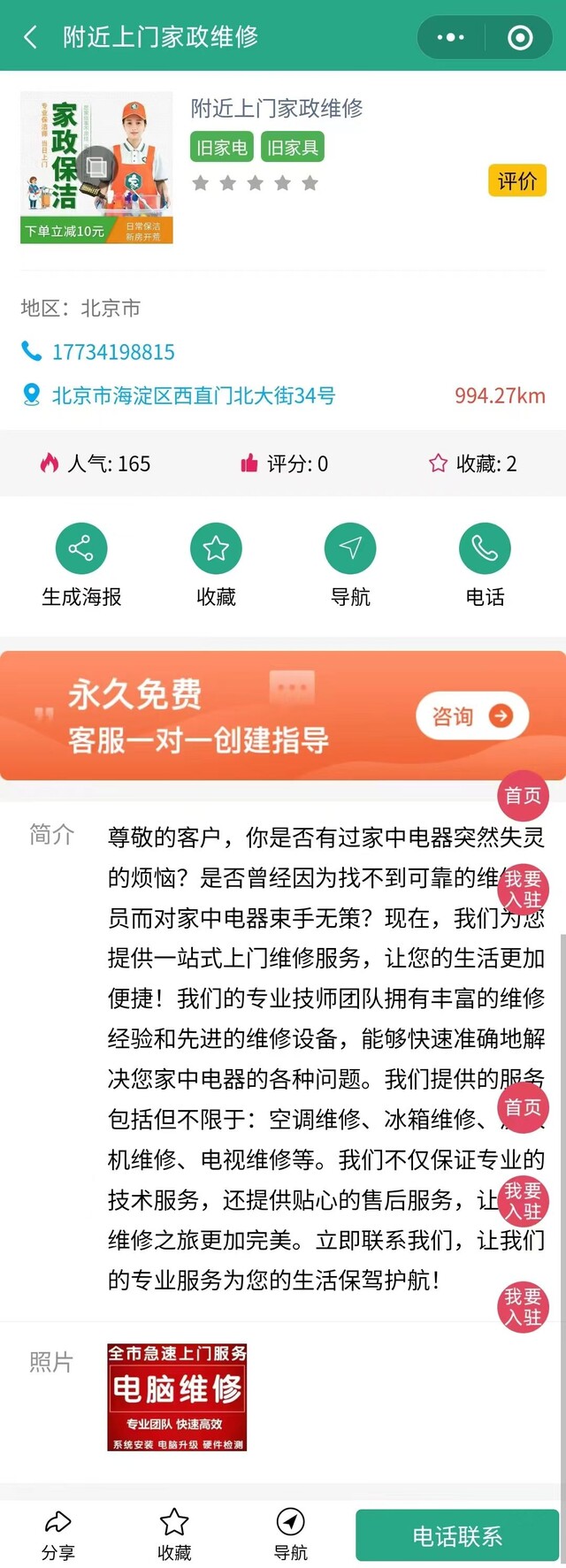Screen dimensions: 566x1568
Task: Select the 旧家电 tag
Action: click(x=221, y=147)
